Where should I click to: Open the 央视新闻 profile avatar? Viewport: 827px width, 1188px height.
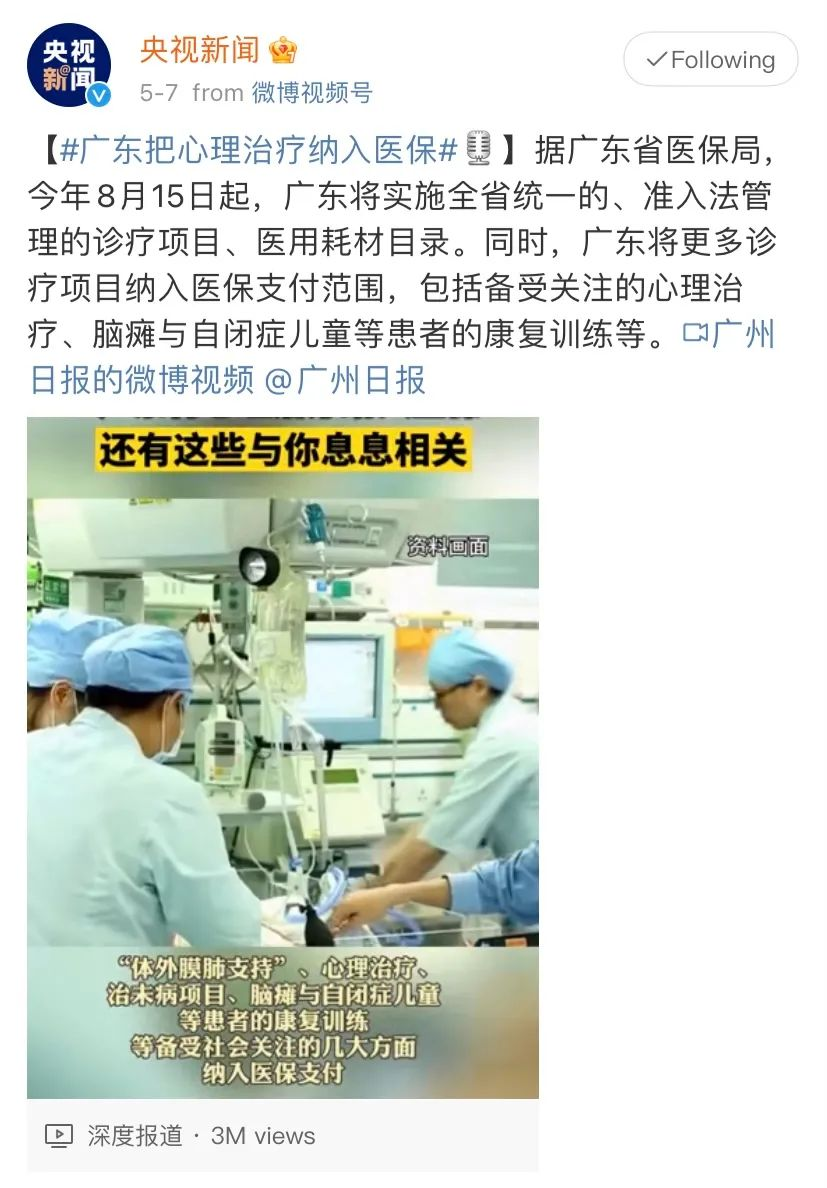[x=68, y=65]
